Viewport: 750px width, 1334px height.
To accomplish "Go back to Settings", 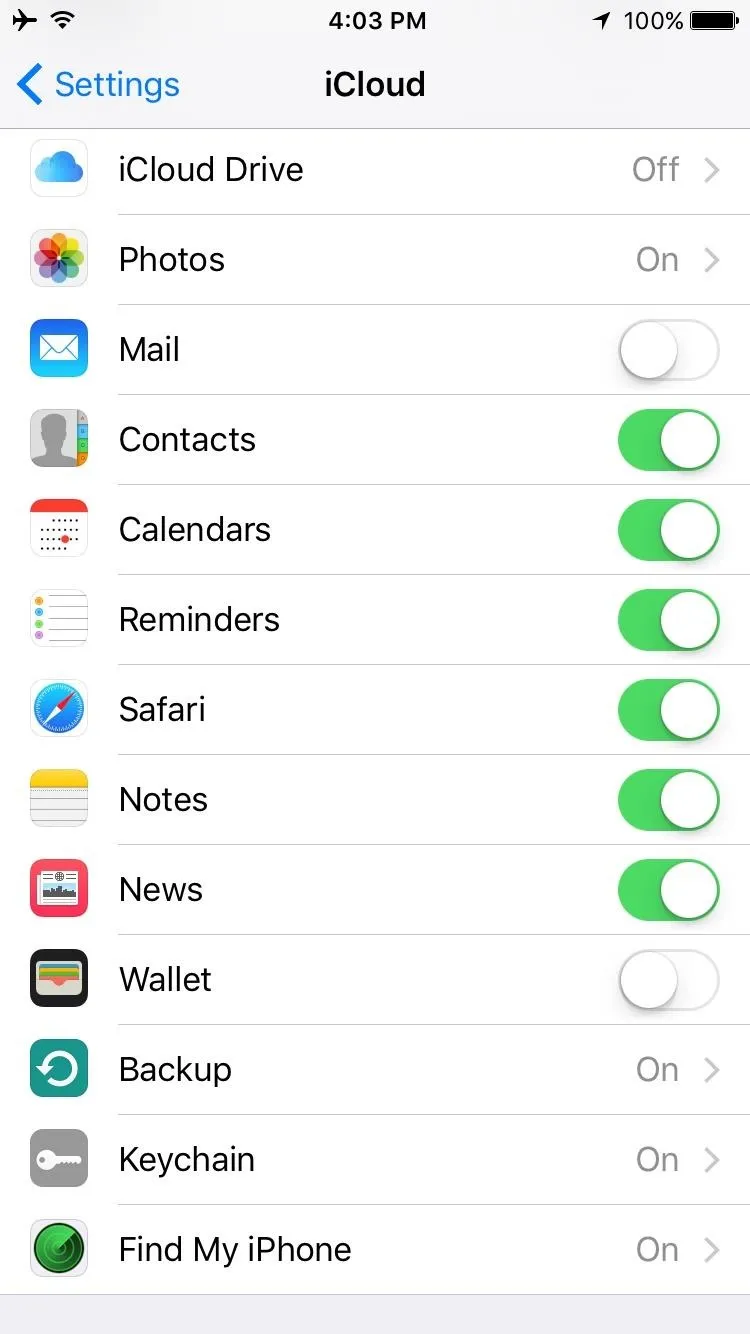I will (x=98, y=84).
